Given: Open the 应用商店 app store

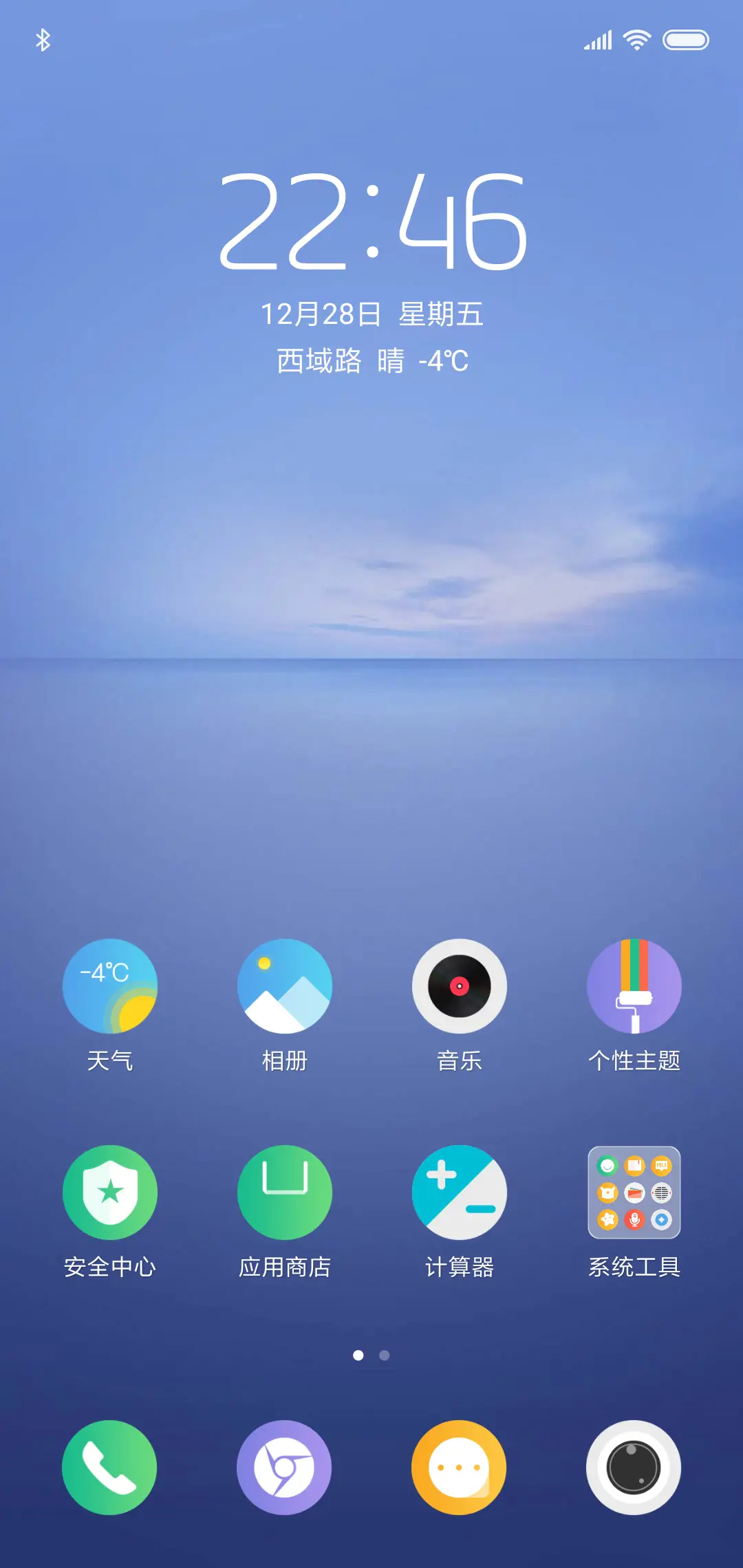Looking at the screenshot, I should (x=285, y=1193).
